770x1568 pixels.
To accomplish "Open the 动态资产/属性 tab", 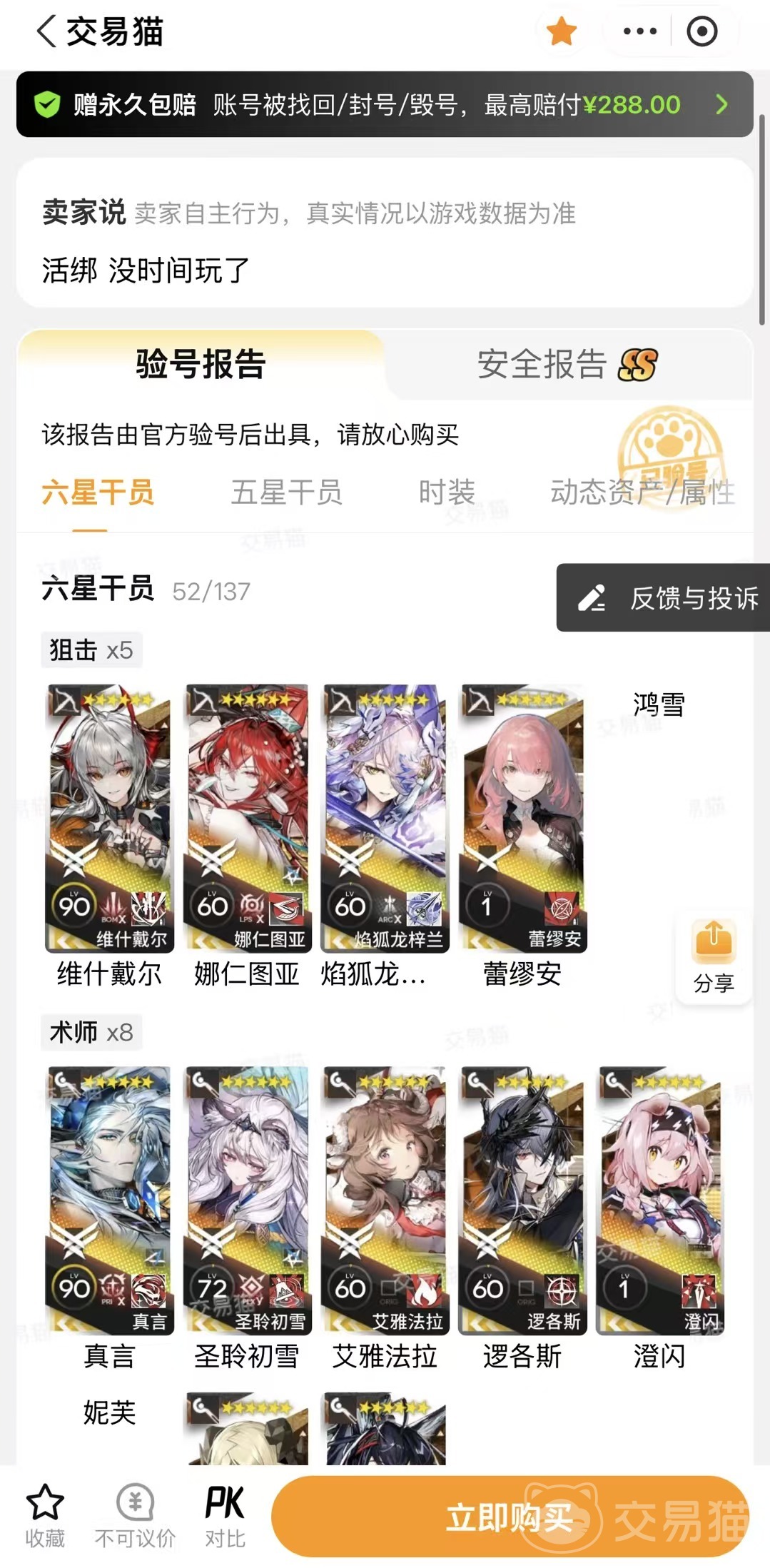I will click(x=642, y=492).
